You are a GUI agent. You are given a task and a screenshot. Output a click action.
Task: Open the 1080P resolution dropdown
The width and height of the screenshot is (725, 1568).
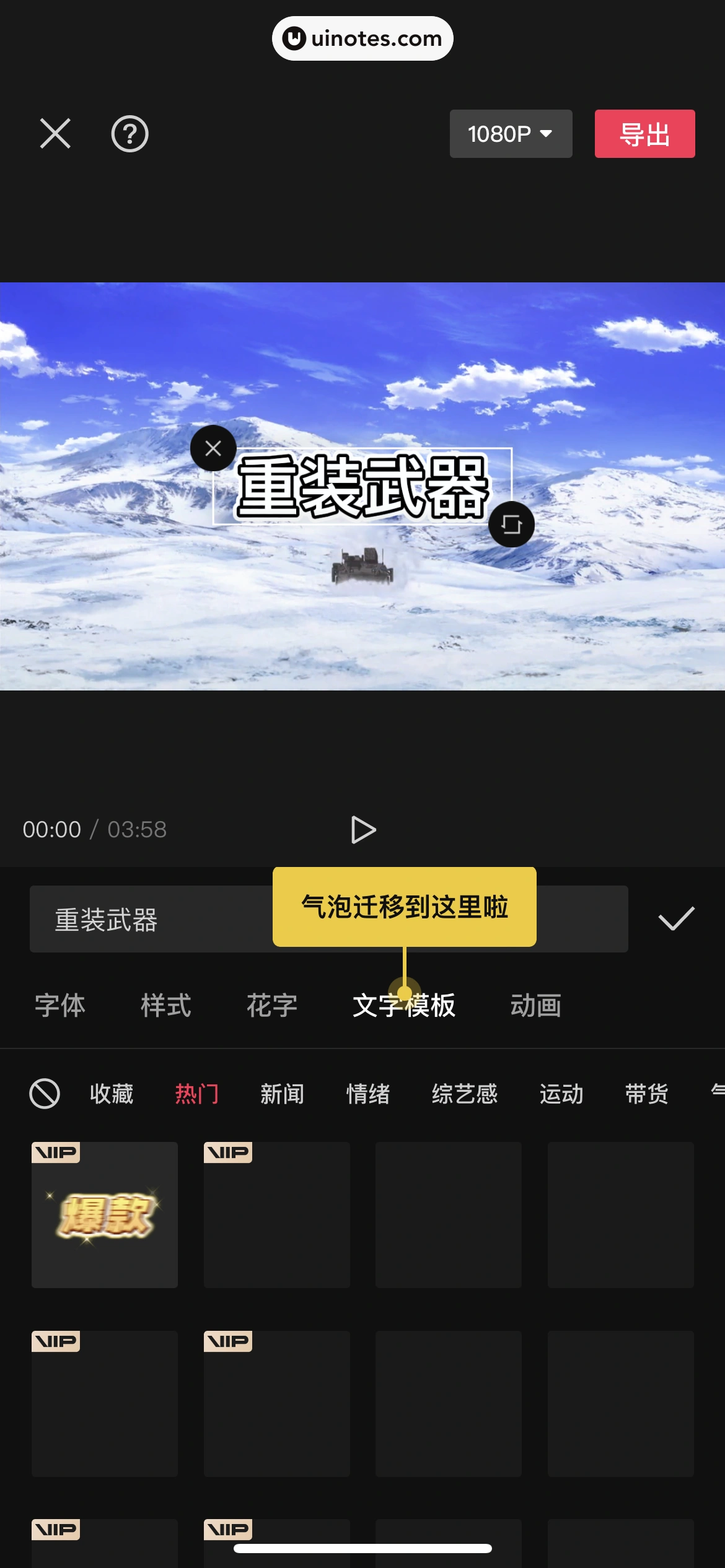pyautogui.click(x=510, y=134)
